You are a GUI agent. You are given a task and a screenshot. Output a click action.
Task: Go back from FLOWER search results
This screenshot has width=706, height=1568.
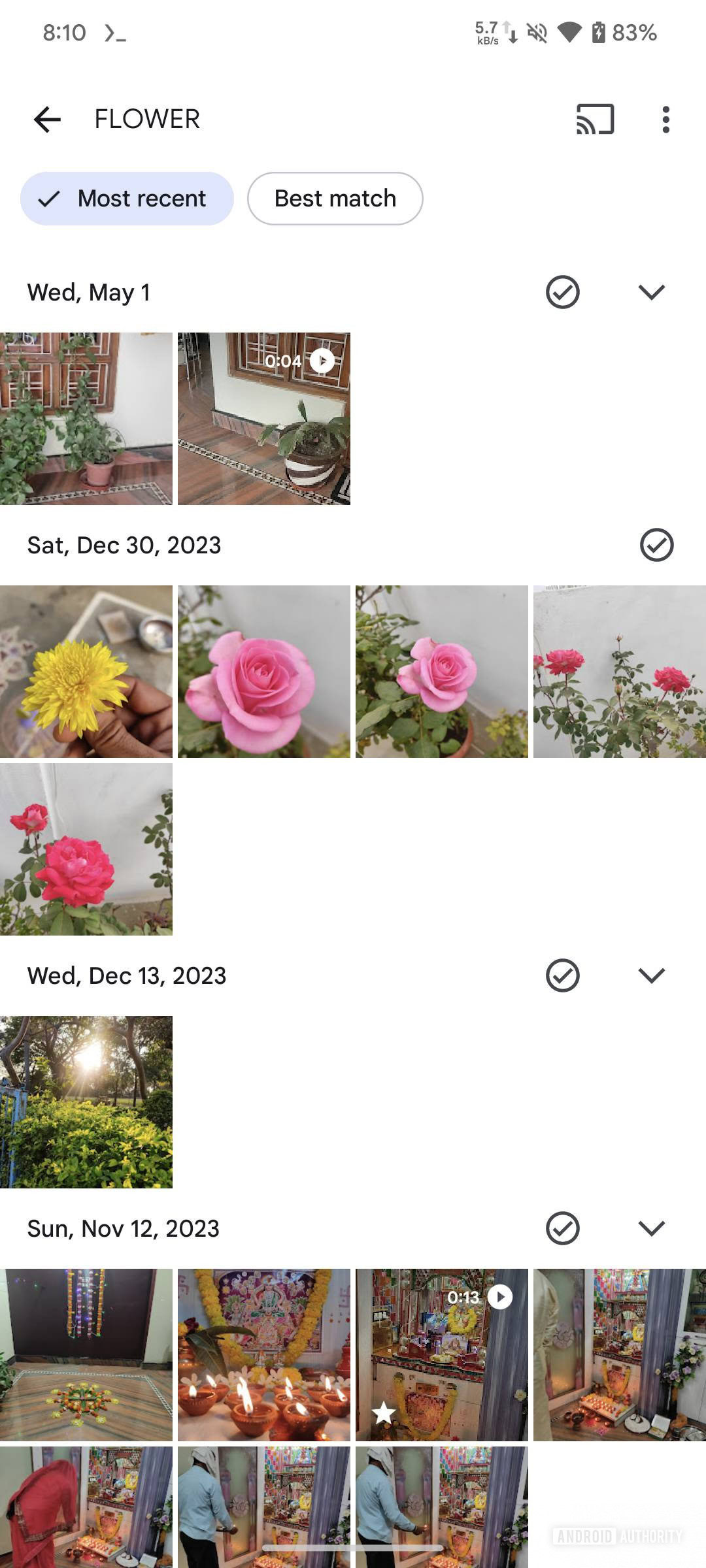click(47, 120)
